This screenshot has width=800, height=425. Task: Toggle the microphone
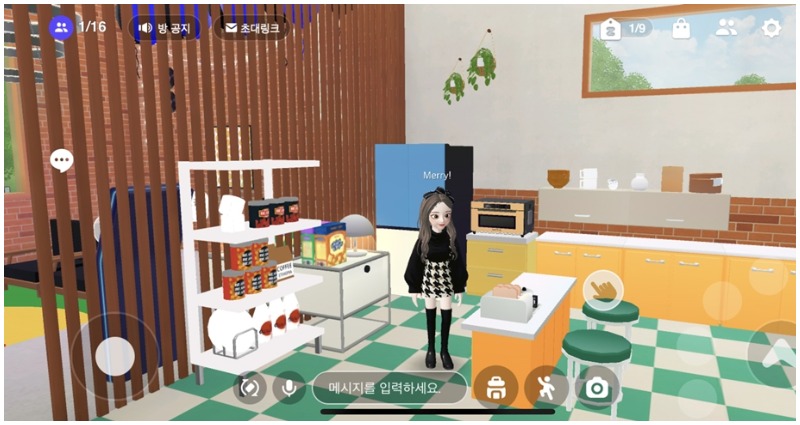click(x=289, y=387)
